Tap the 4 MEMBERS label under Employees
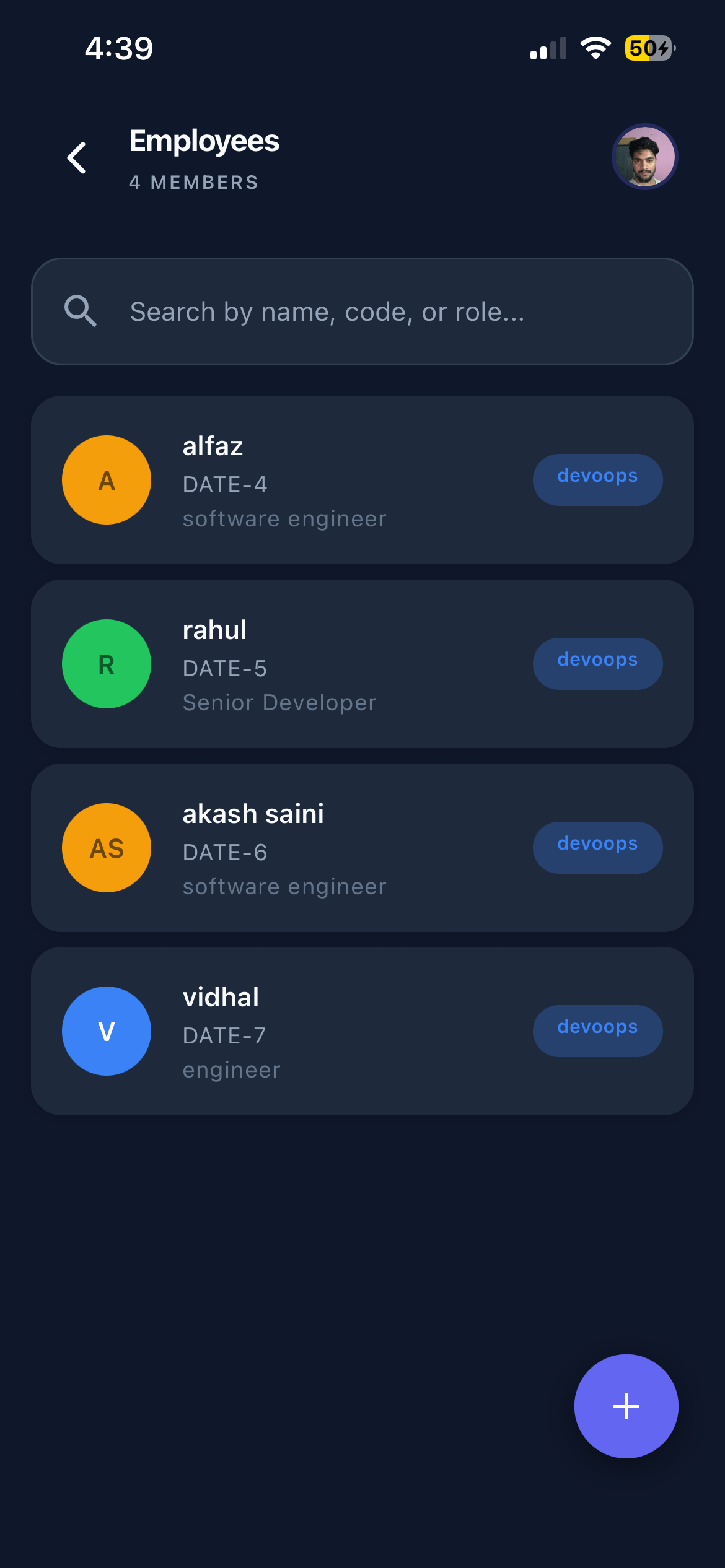 point(193,182)
